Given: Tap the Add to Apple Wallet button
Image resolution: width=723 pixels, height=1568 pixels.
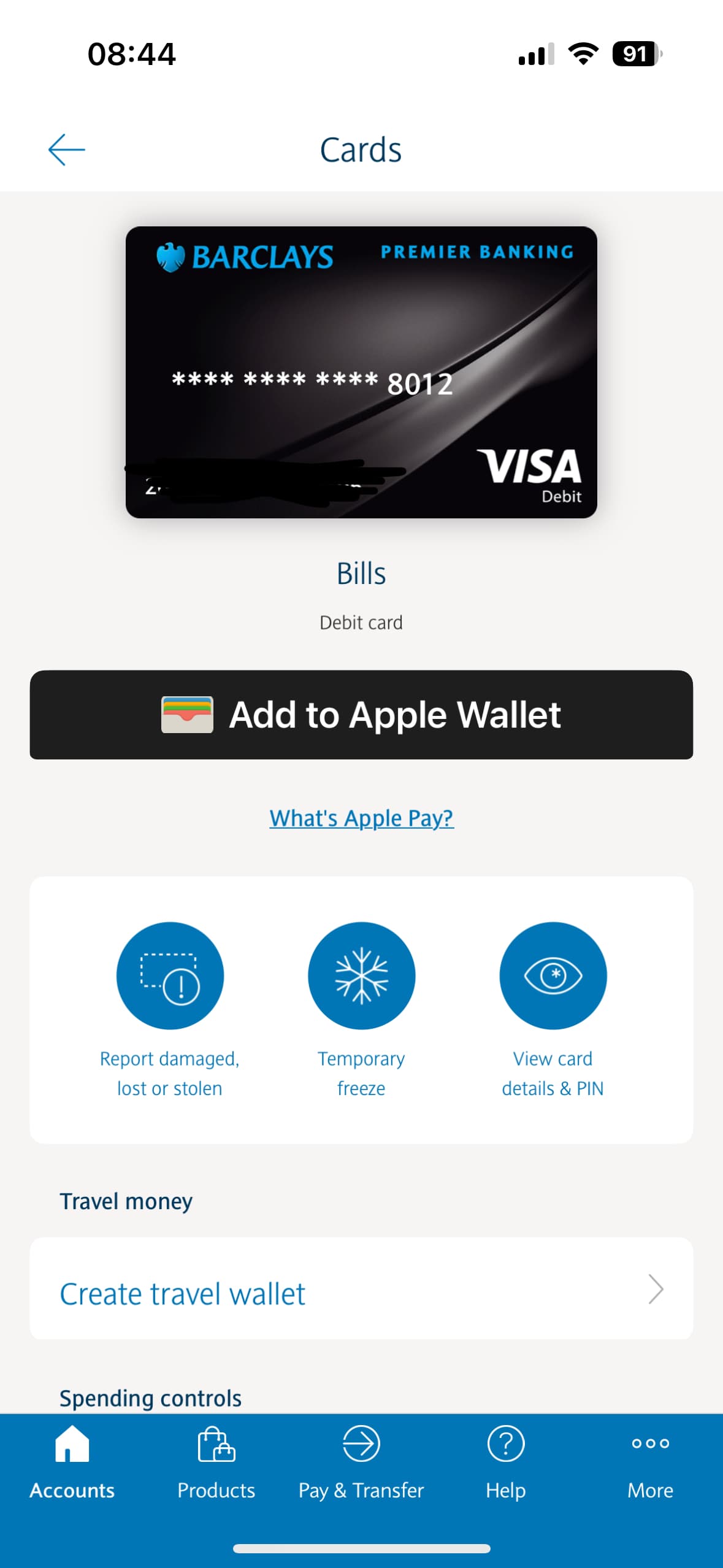Looking at the screenshot, I should click(x=361, y=715).
